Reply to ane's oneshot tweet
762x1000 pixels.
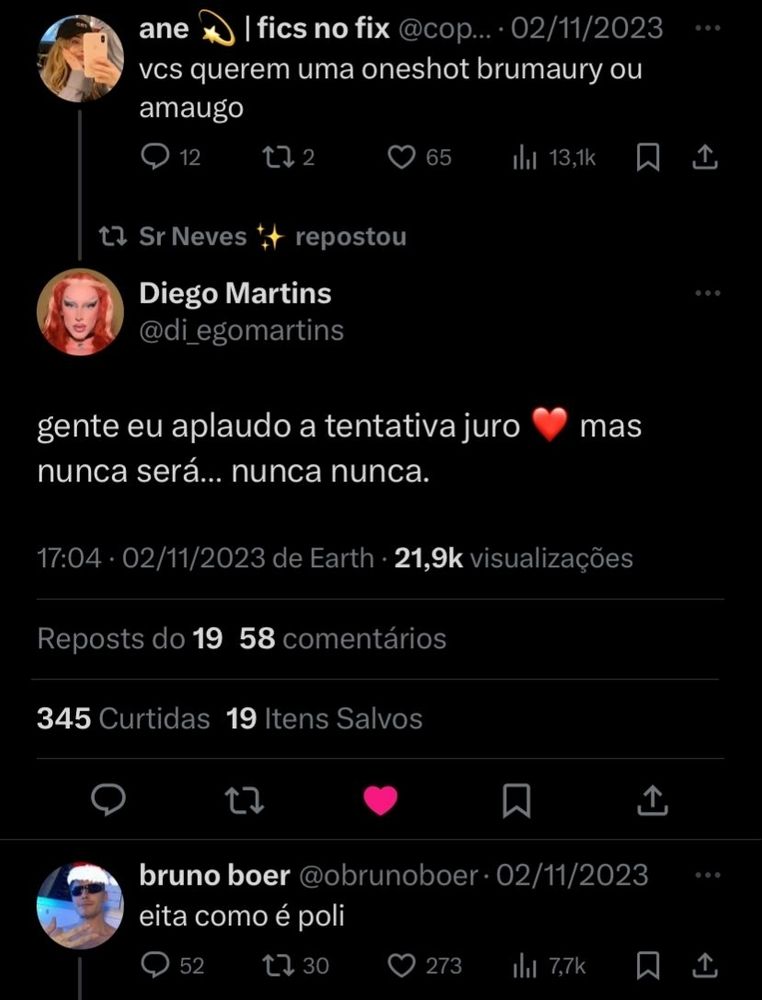[155, 157]
